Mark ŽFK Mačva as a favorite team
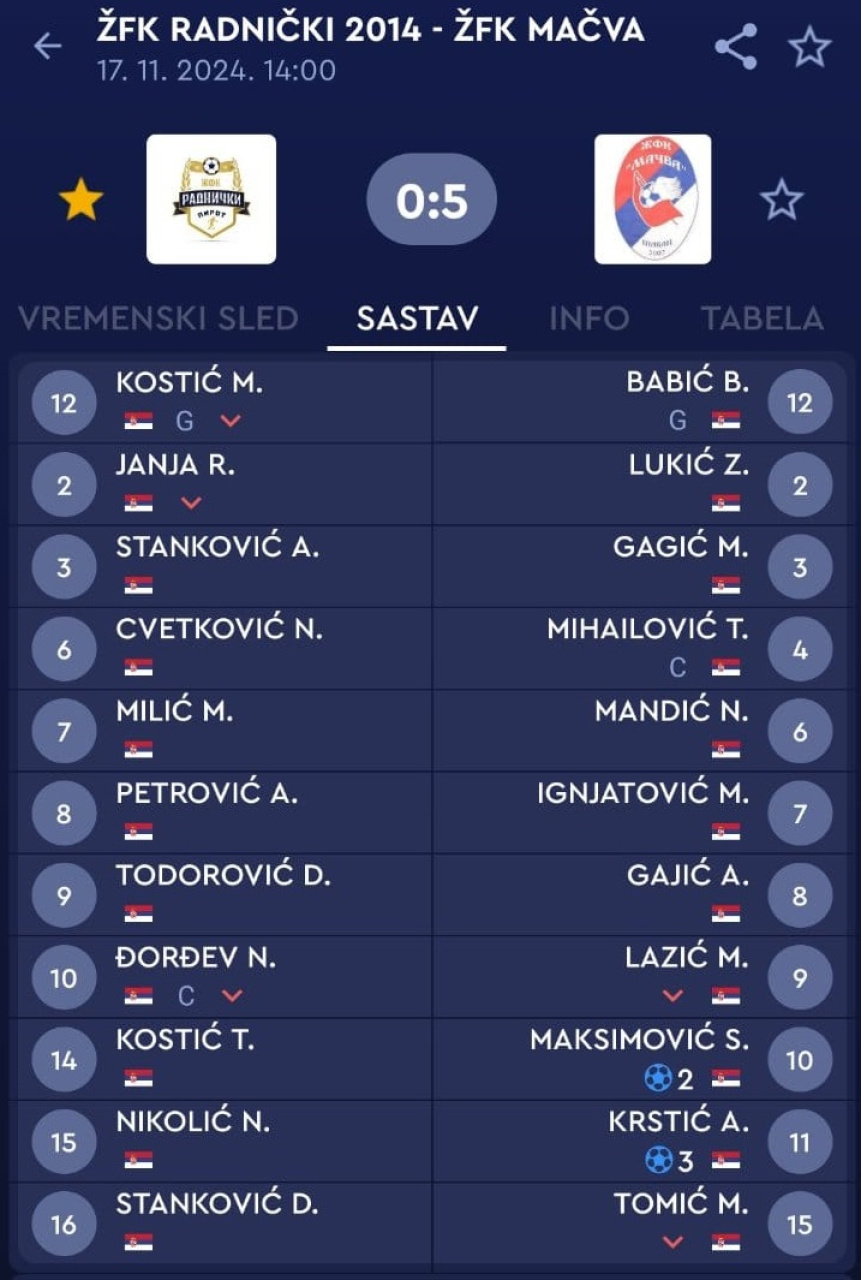This screenshot has width=861, height=1280. (781, 200)
